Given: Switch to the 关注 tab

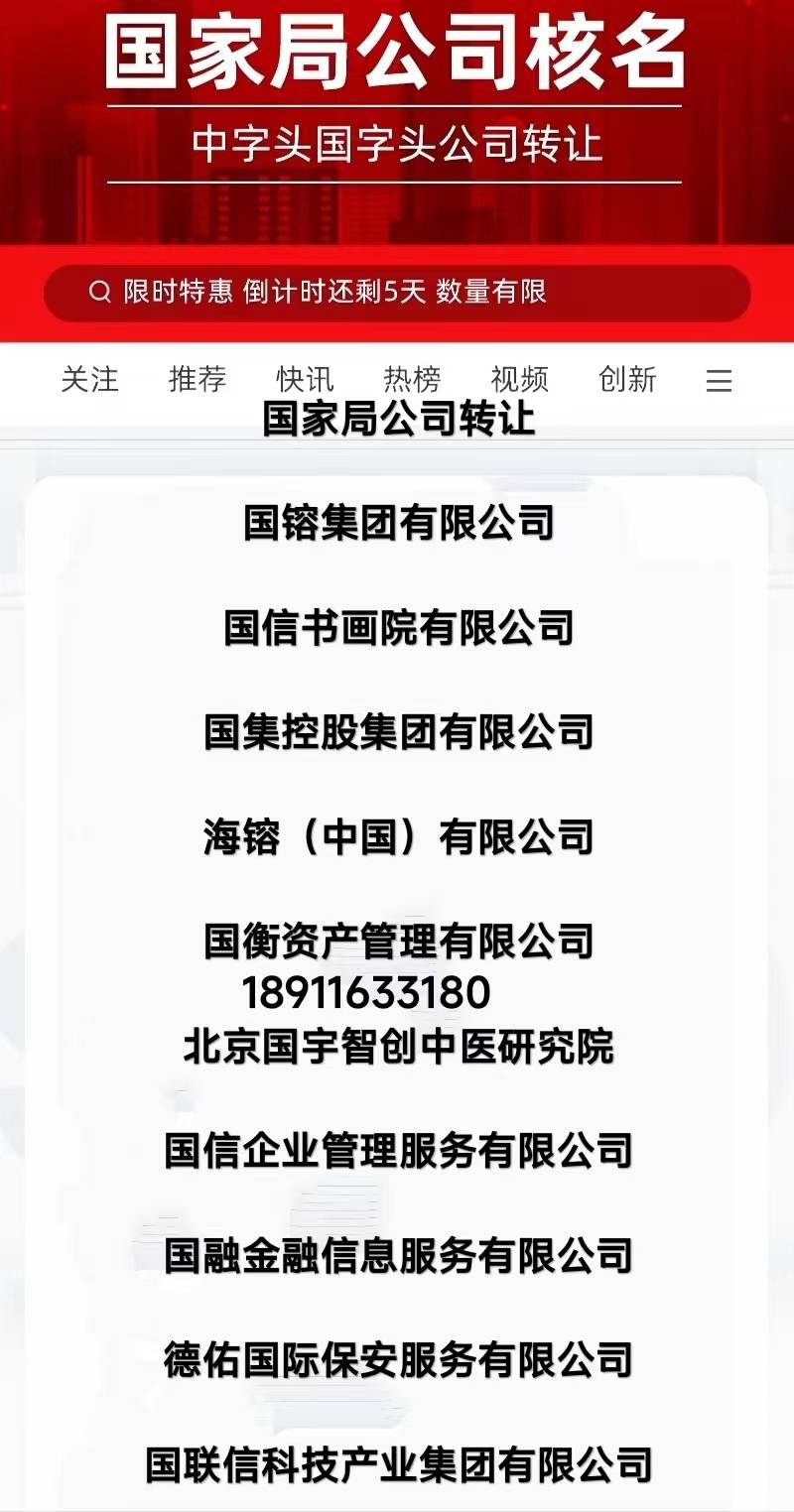Looking at the screenshot, I should click(x=88, y=379).
